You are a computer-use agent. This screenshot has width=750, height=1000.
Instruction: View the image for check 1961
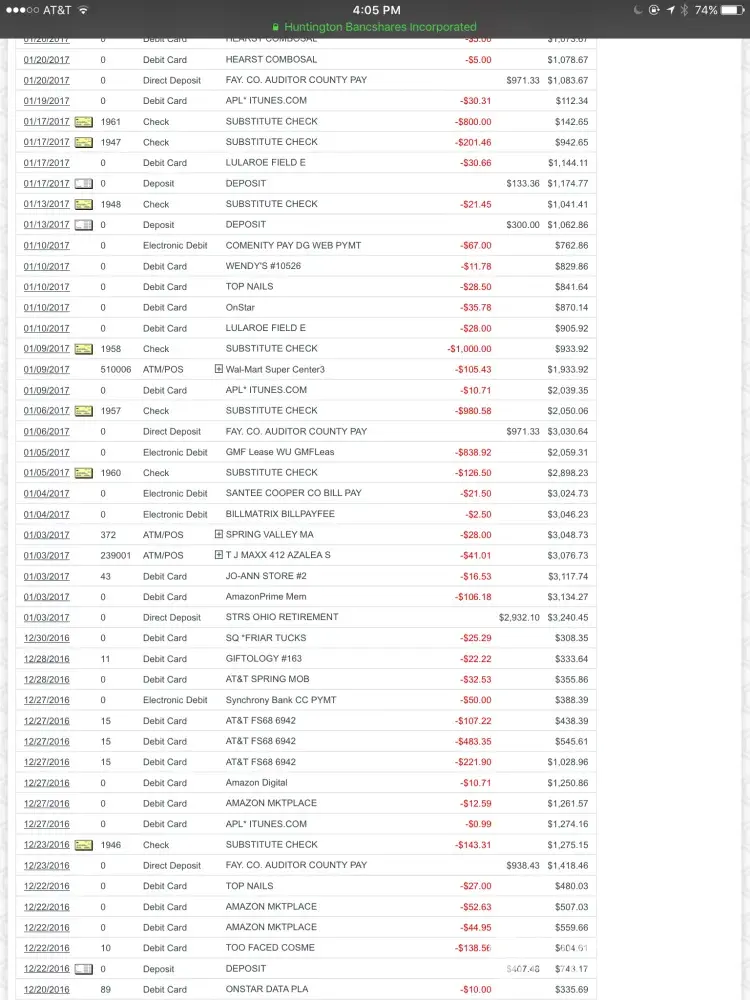(x=84, y=122)
